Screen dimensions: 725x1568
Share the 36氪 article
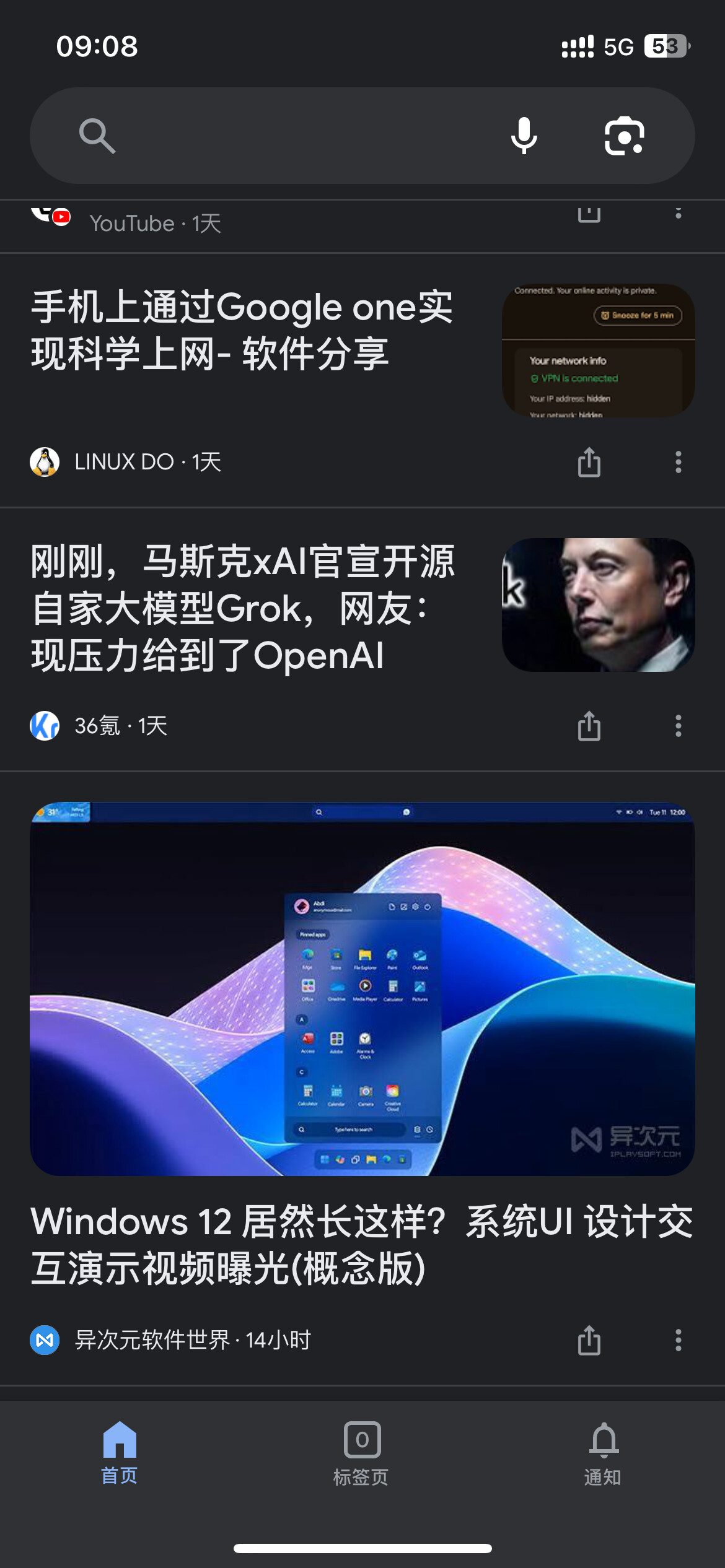tap(589, 726)
